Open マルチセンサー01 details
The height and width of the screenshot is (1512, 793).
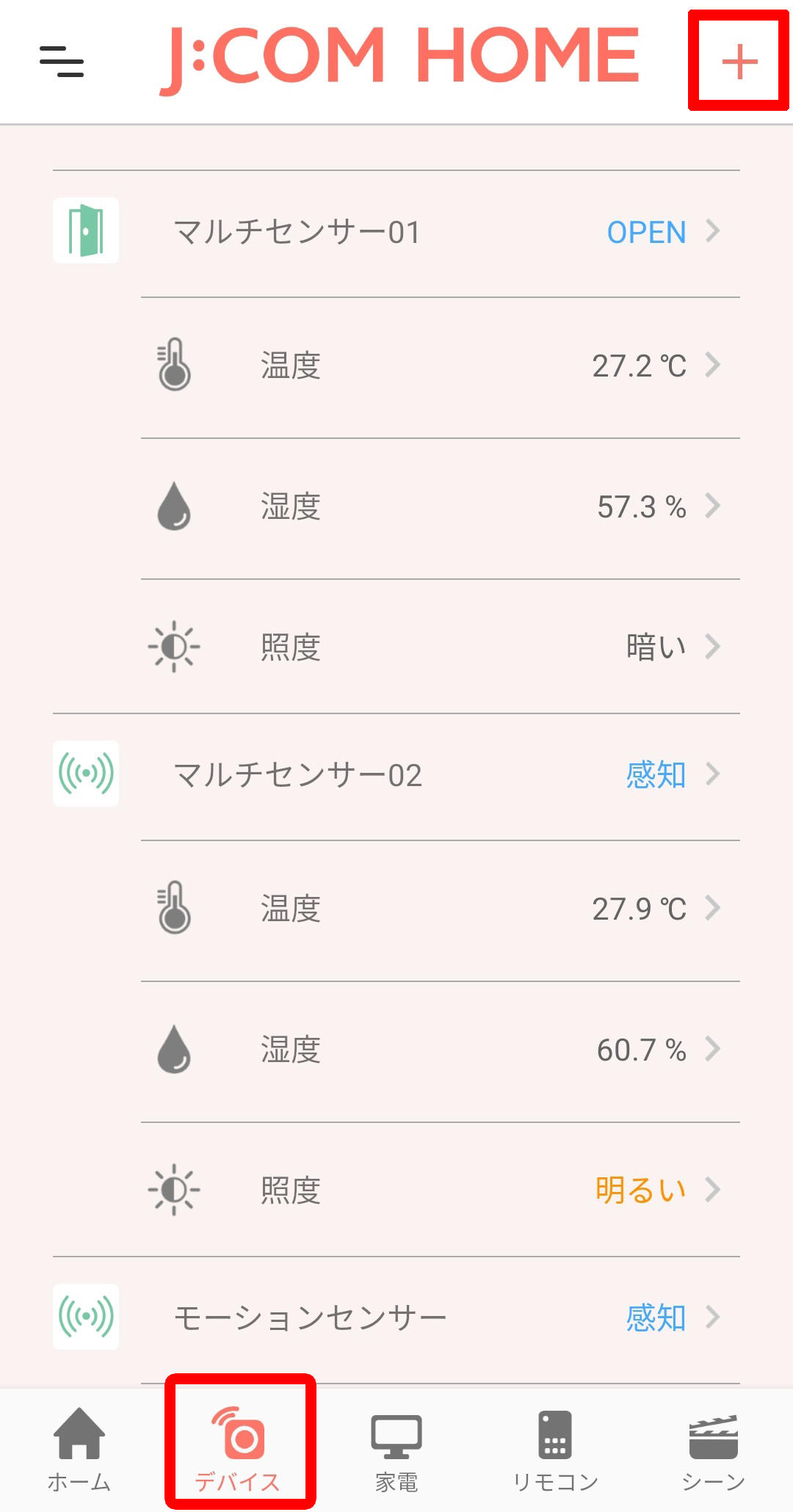(x=396, y=233)
